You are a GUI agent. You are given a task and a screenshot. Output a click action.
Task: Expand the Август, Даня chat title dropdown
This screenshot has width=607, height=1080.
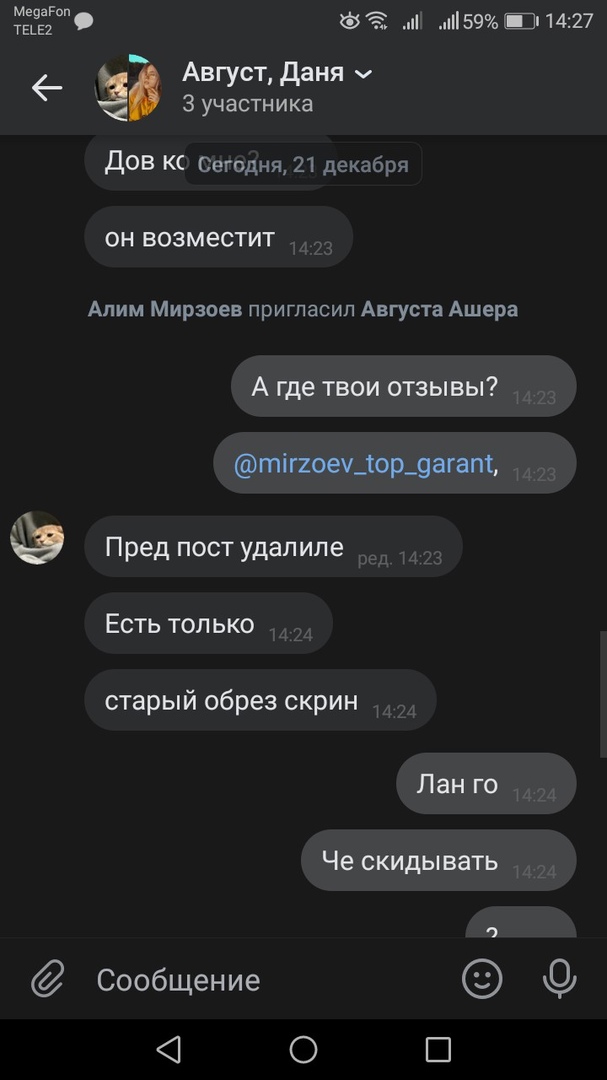point(363,73)
